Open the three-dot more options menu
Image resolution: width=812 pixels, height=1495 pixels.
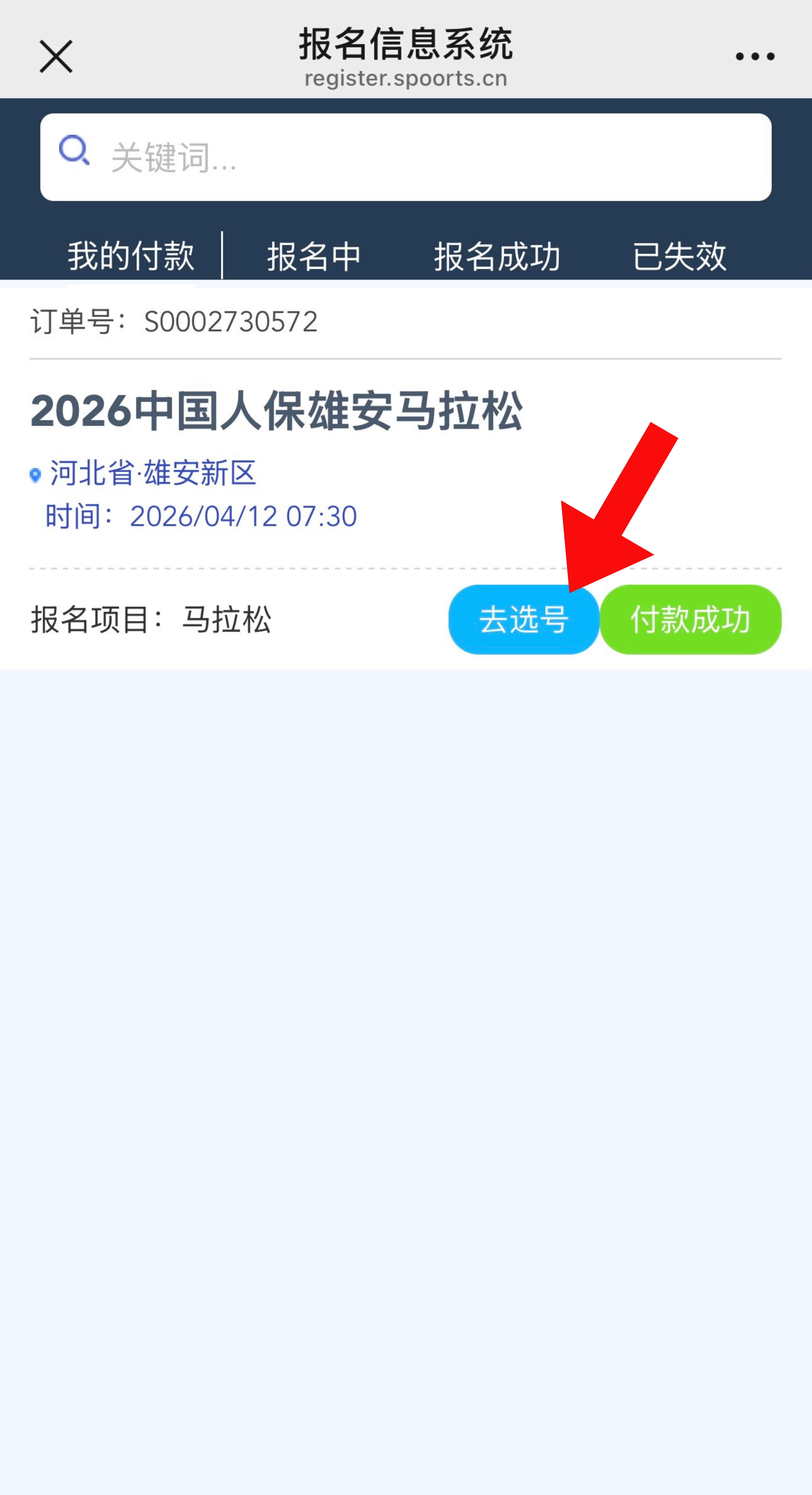[755, 56]
